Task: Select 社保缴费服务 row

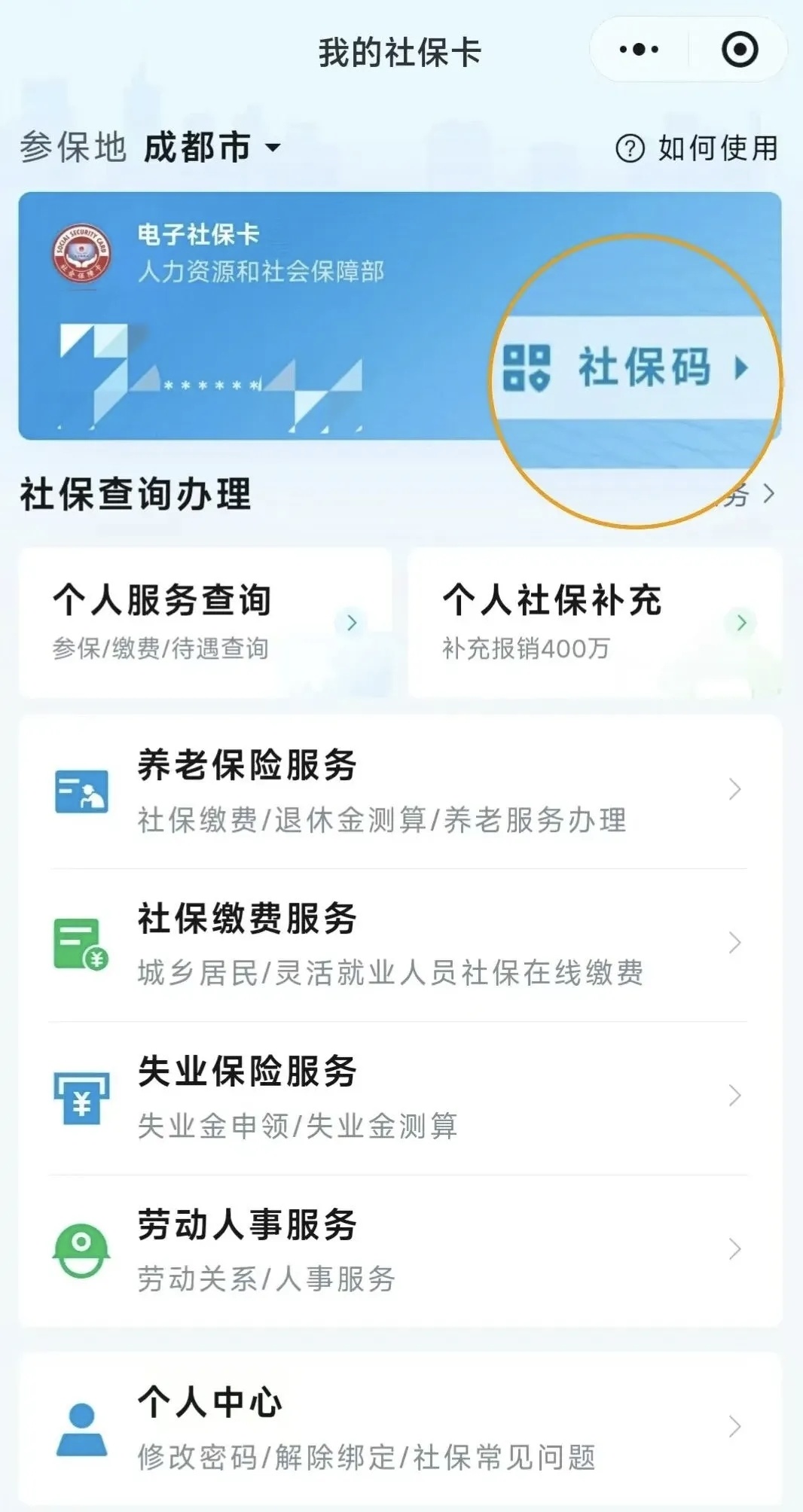Action: click(x=399, y=944)
